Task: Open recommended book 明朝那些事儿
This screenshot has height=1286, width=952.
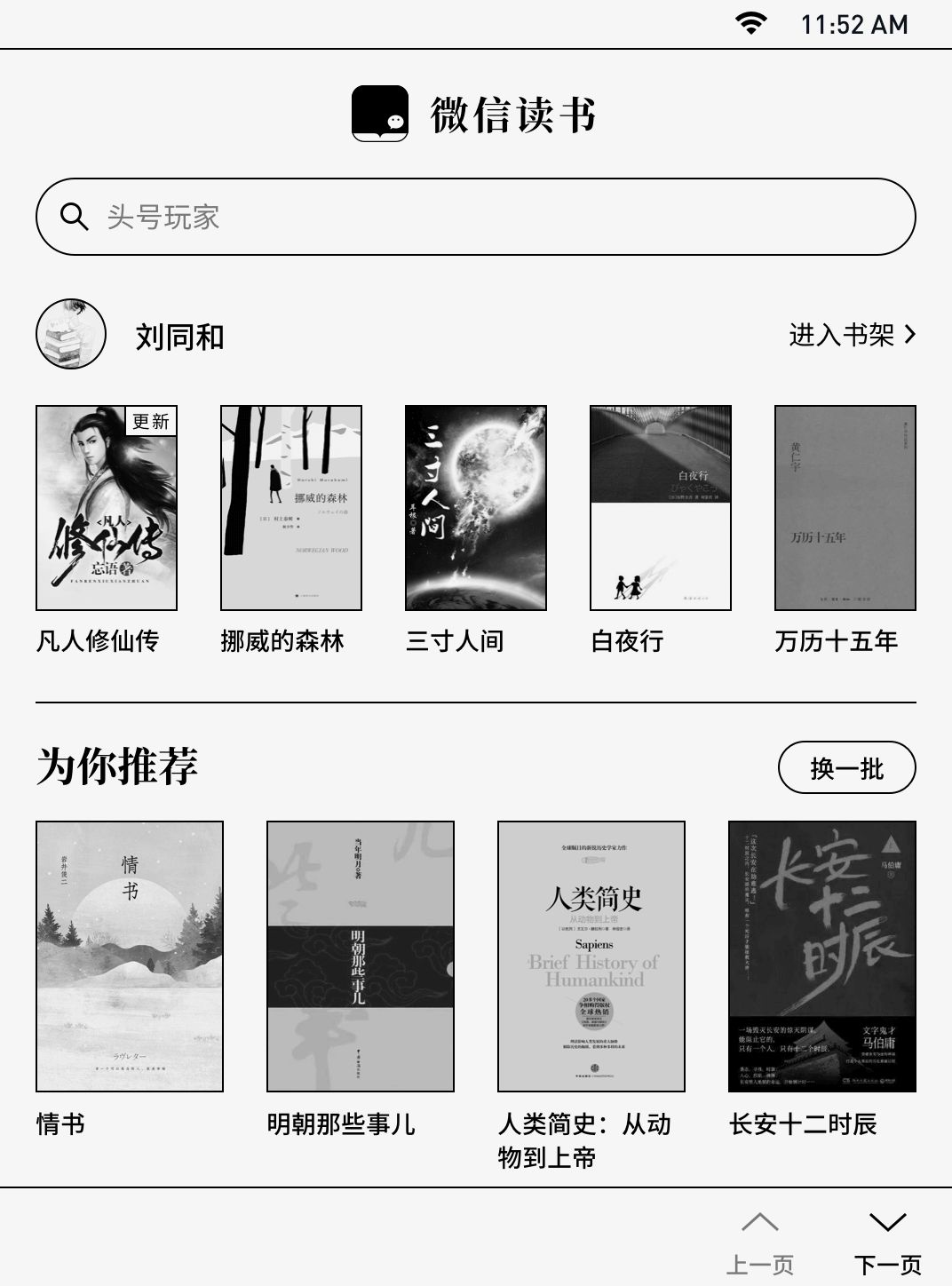Action: [x=361, y=956]
